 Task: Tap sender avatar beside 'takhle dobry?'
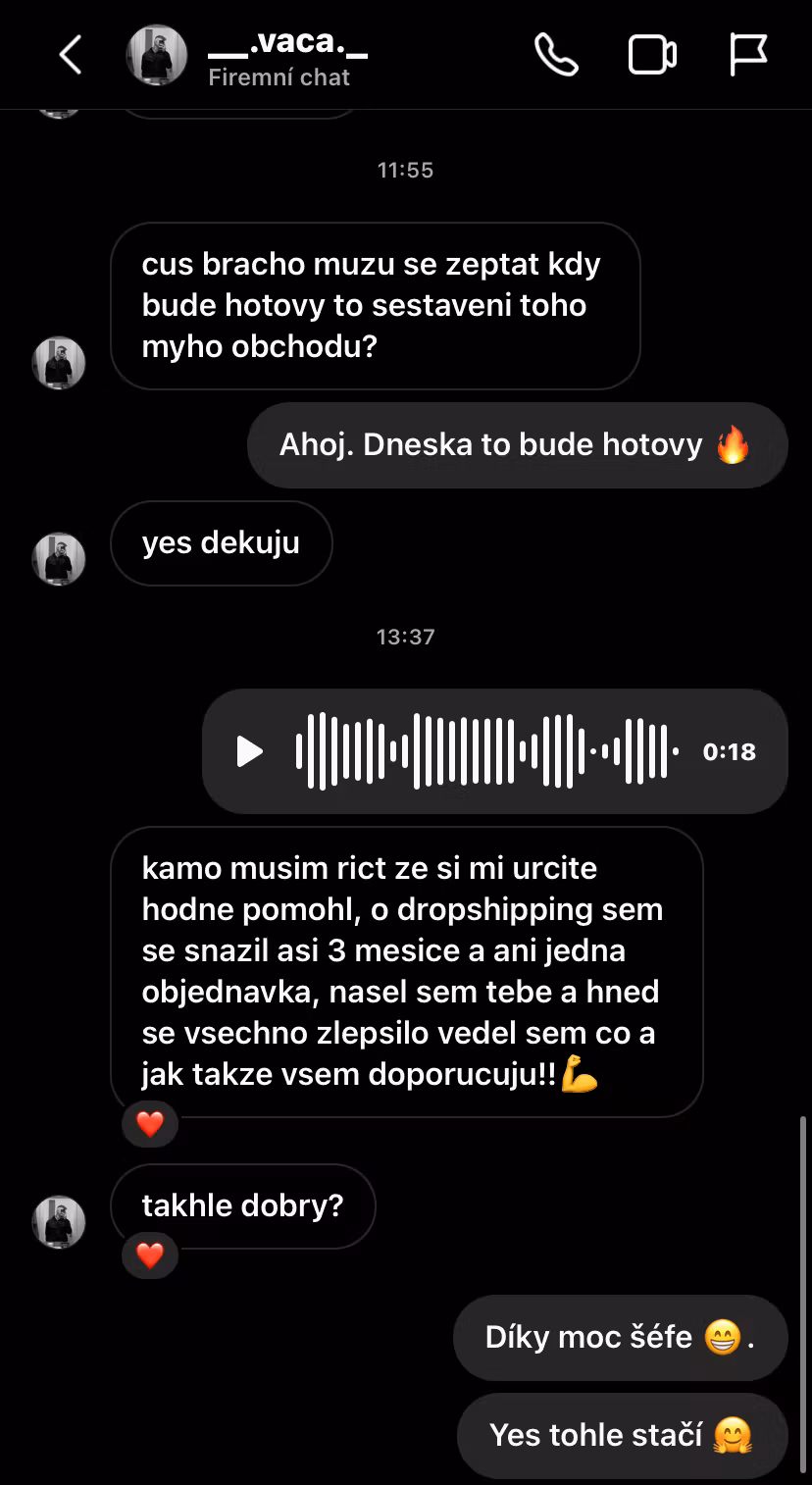(59, 1222)
